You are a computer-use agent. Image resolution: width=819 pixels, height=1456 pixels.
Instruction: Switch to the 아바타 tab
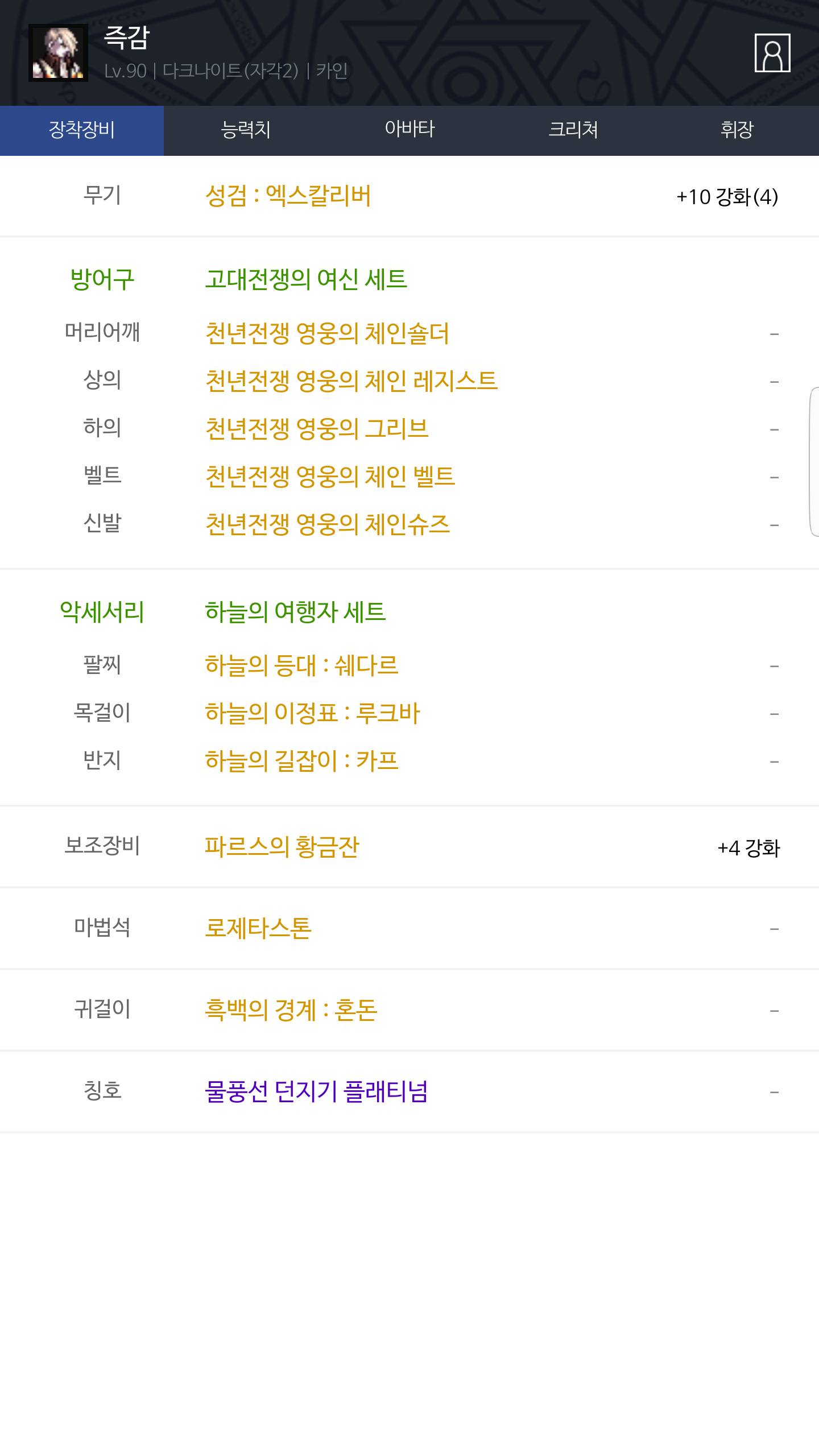(409, 130)
